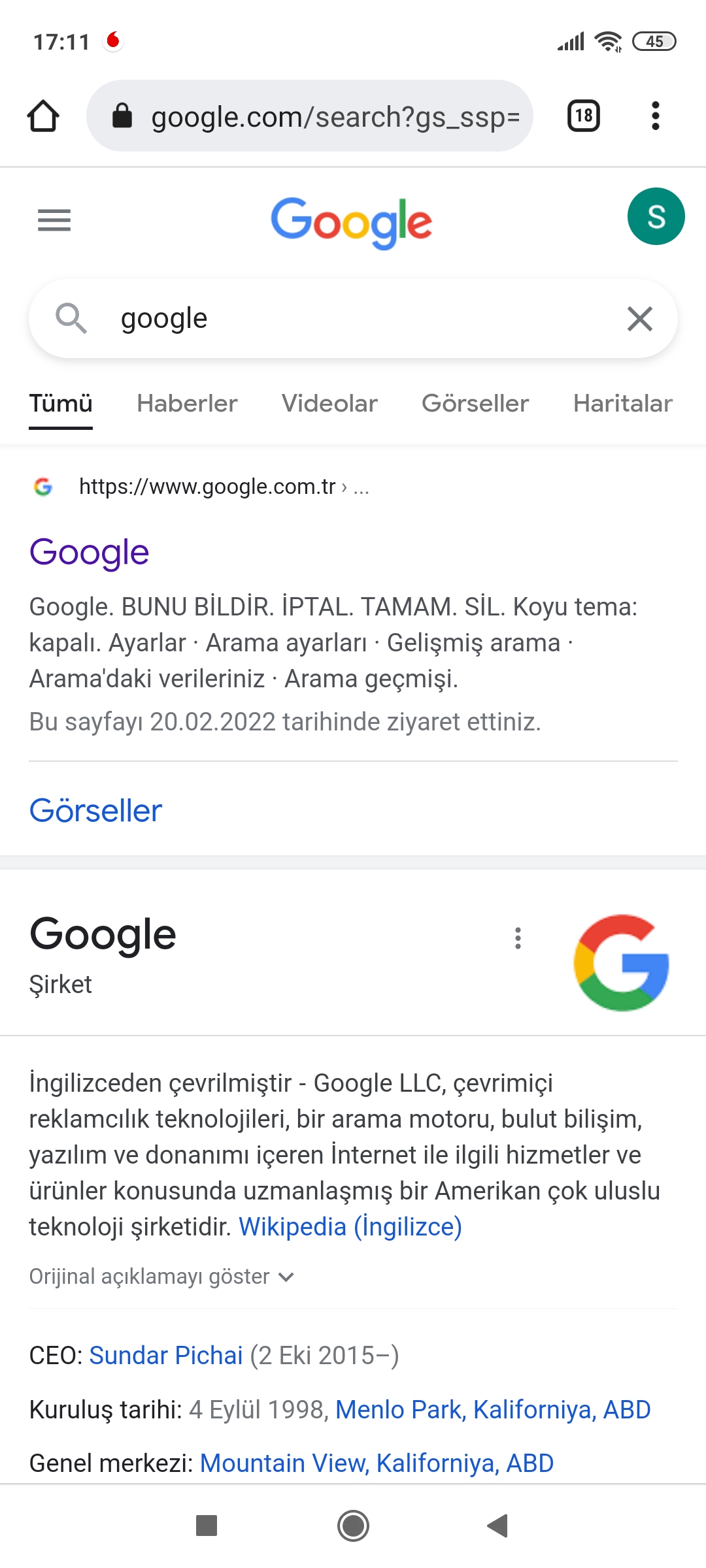This screenshot has width=706, height=1568.
Task: Open the tab switcher showing 18 tabs
Action: [x=583, y=116]
